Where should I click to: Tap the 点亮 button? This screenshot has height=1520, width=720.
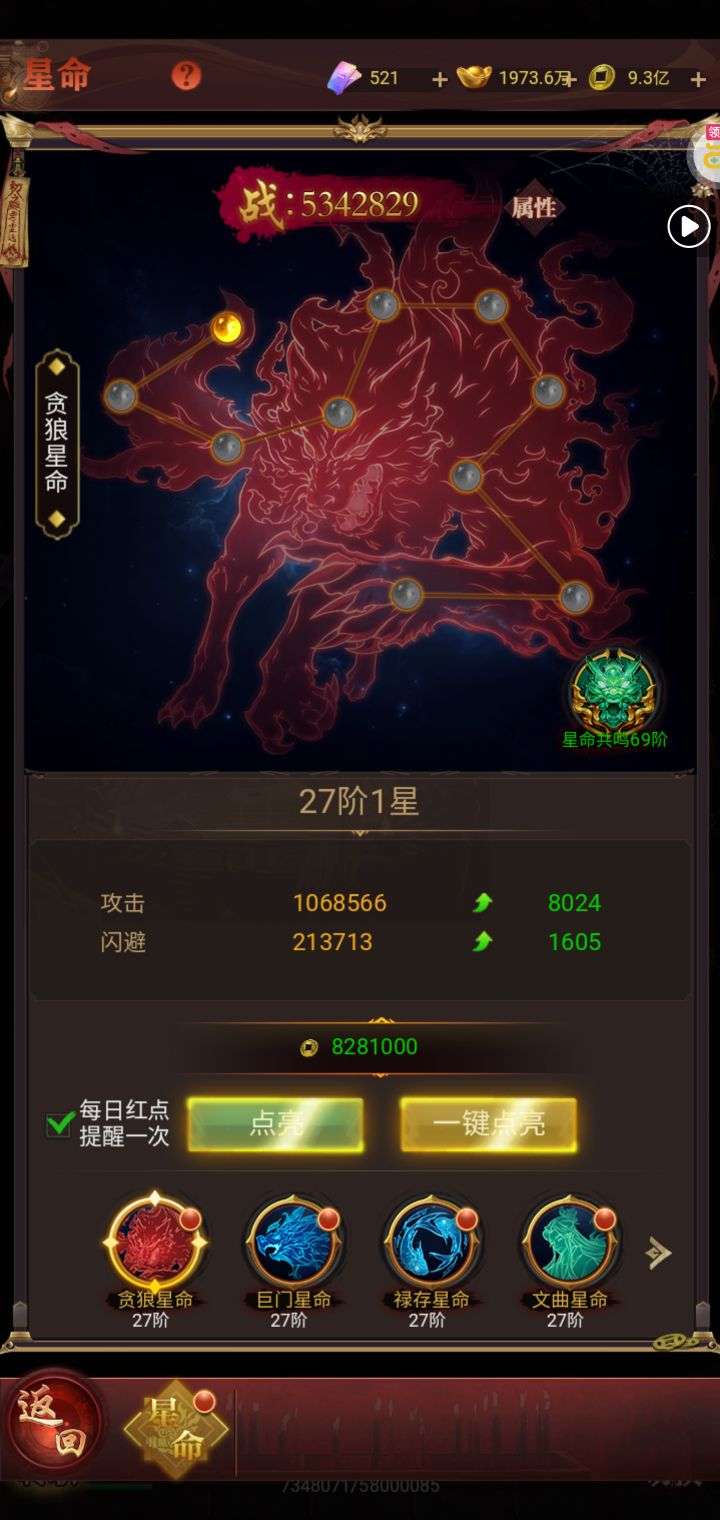[275, 1124]
